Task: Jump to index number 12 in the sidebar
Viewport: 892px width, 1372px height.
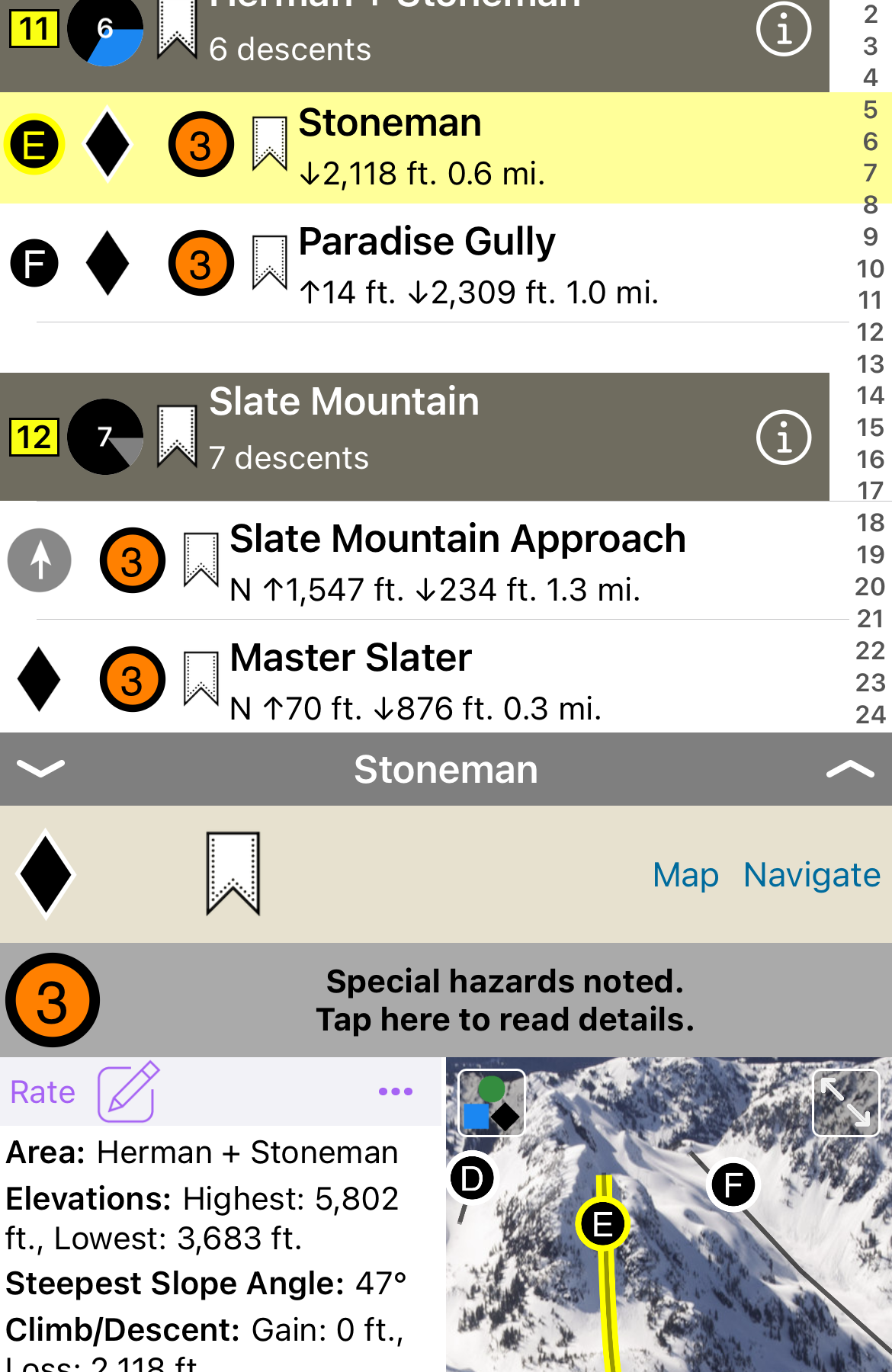Action: pyautogui.click(x=870, y=332)
